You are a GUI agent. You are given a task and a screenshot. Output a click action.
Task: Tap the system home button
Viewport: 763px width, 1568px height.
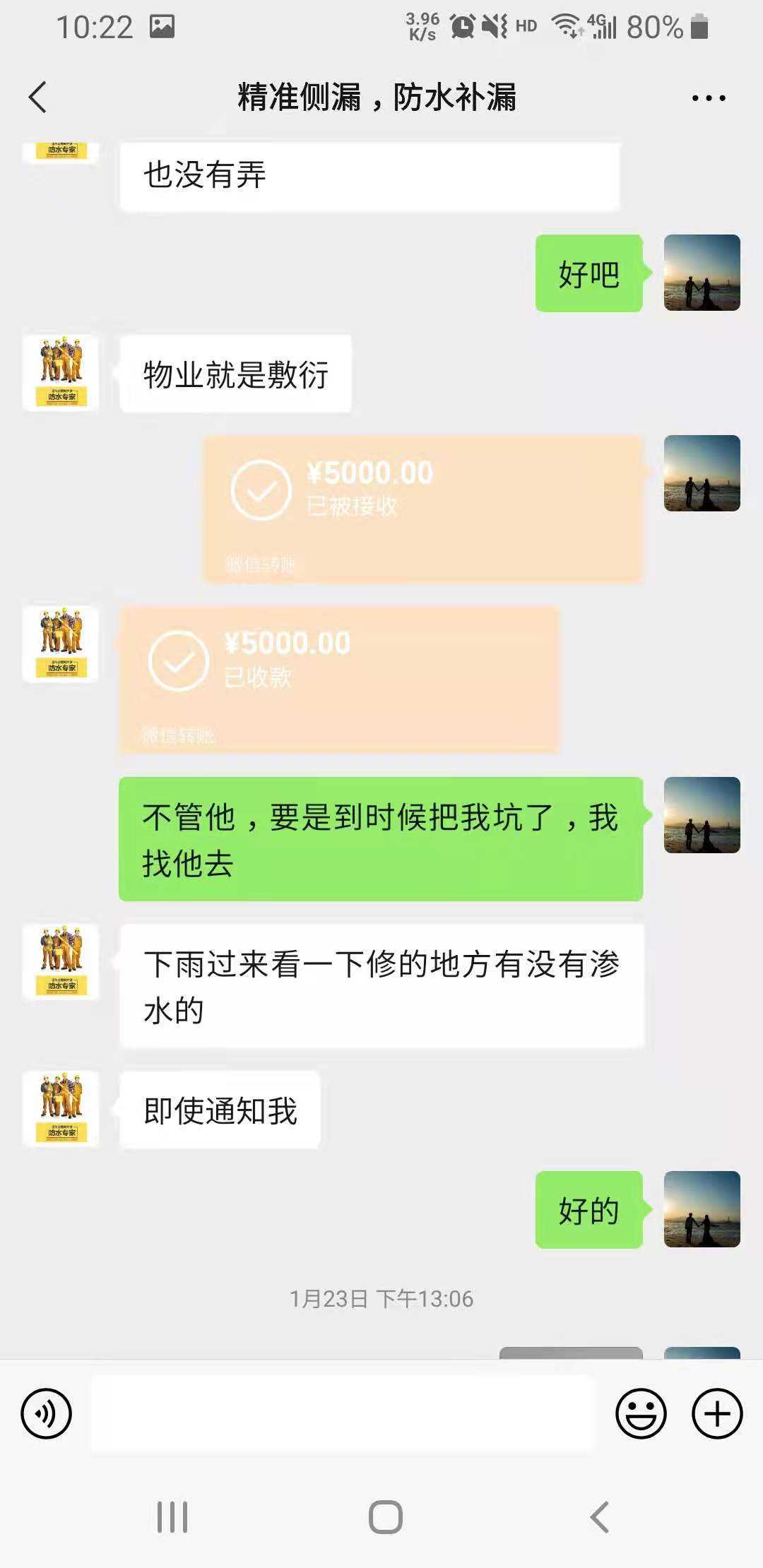coord(385,1516)
